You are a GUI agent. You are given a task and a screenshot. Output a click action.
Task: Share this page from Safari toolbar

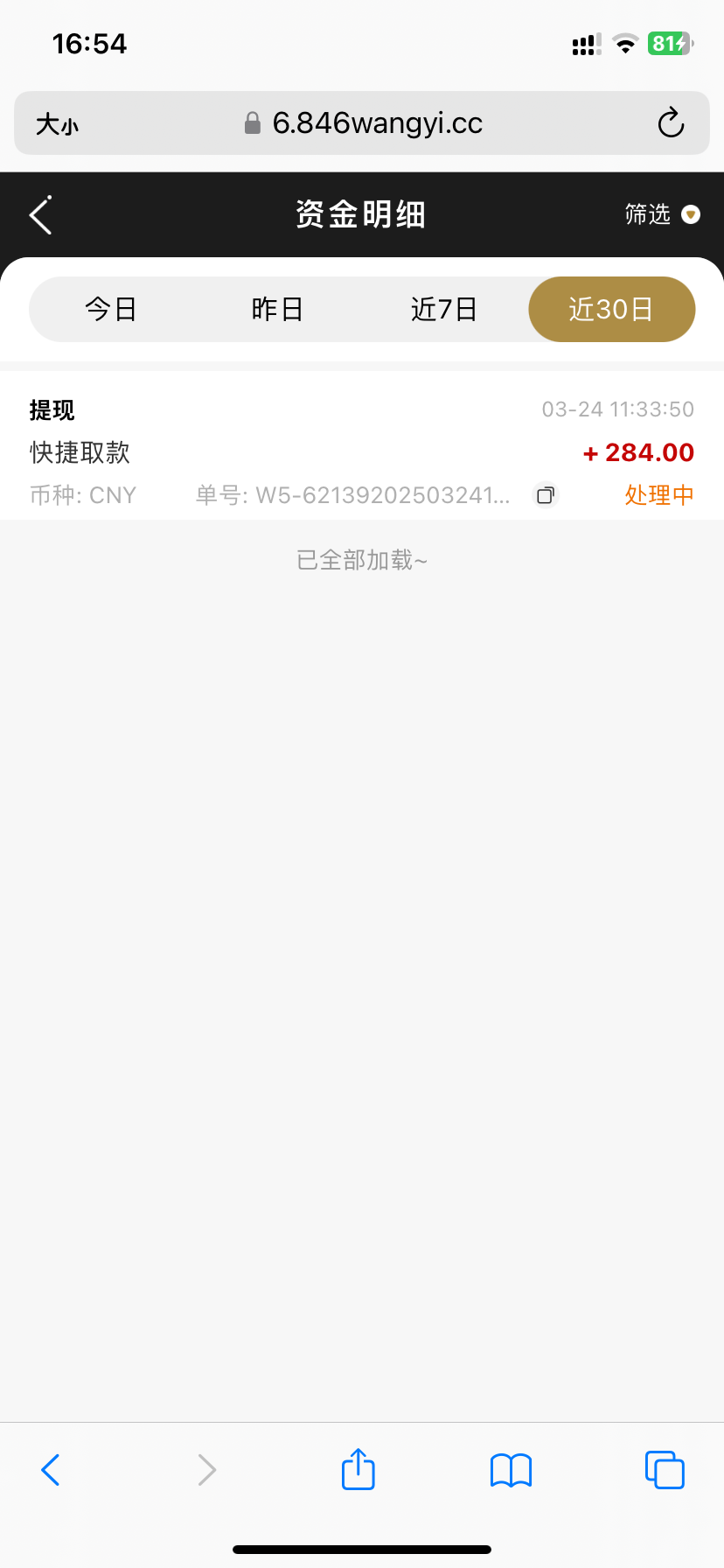click(359, 1469)
